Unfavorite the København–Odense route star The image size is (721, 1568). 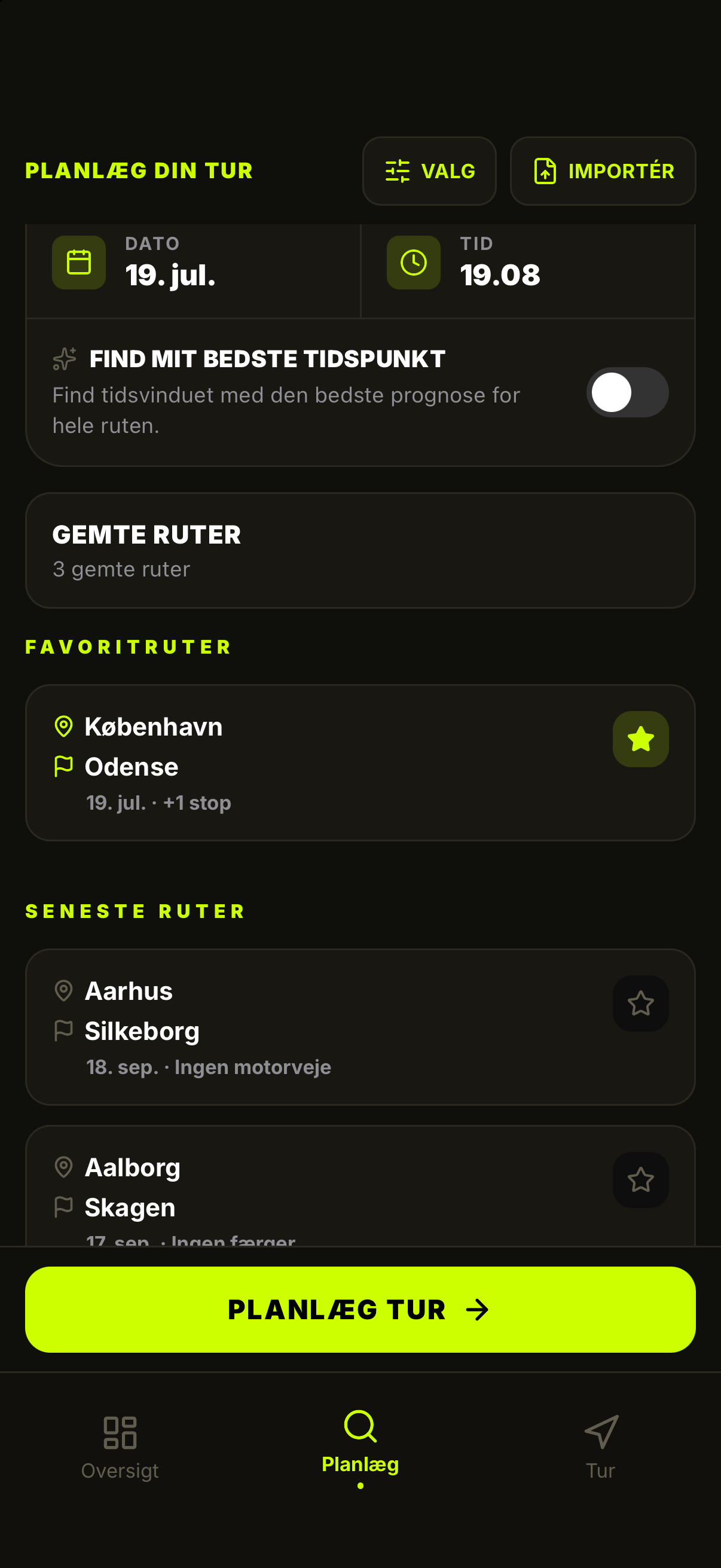640,739
